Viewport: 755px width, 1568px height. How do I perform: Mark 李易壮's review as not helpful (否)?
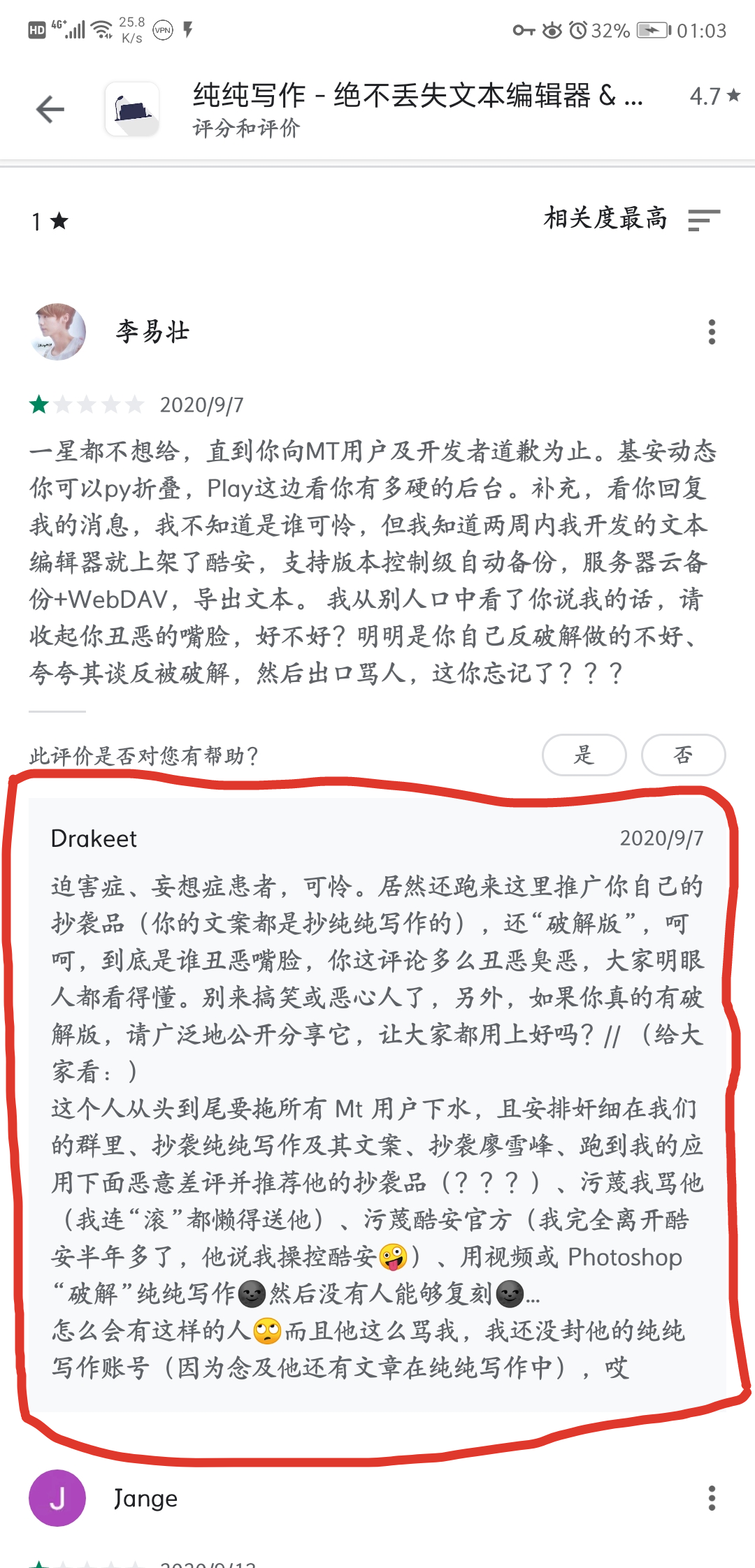click(x=683, y=755)
